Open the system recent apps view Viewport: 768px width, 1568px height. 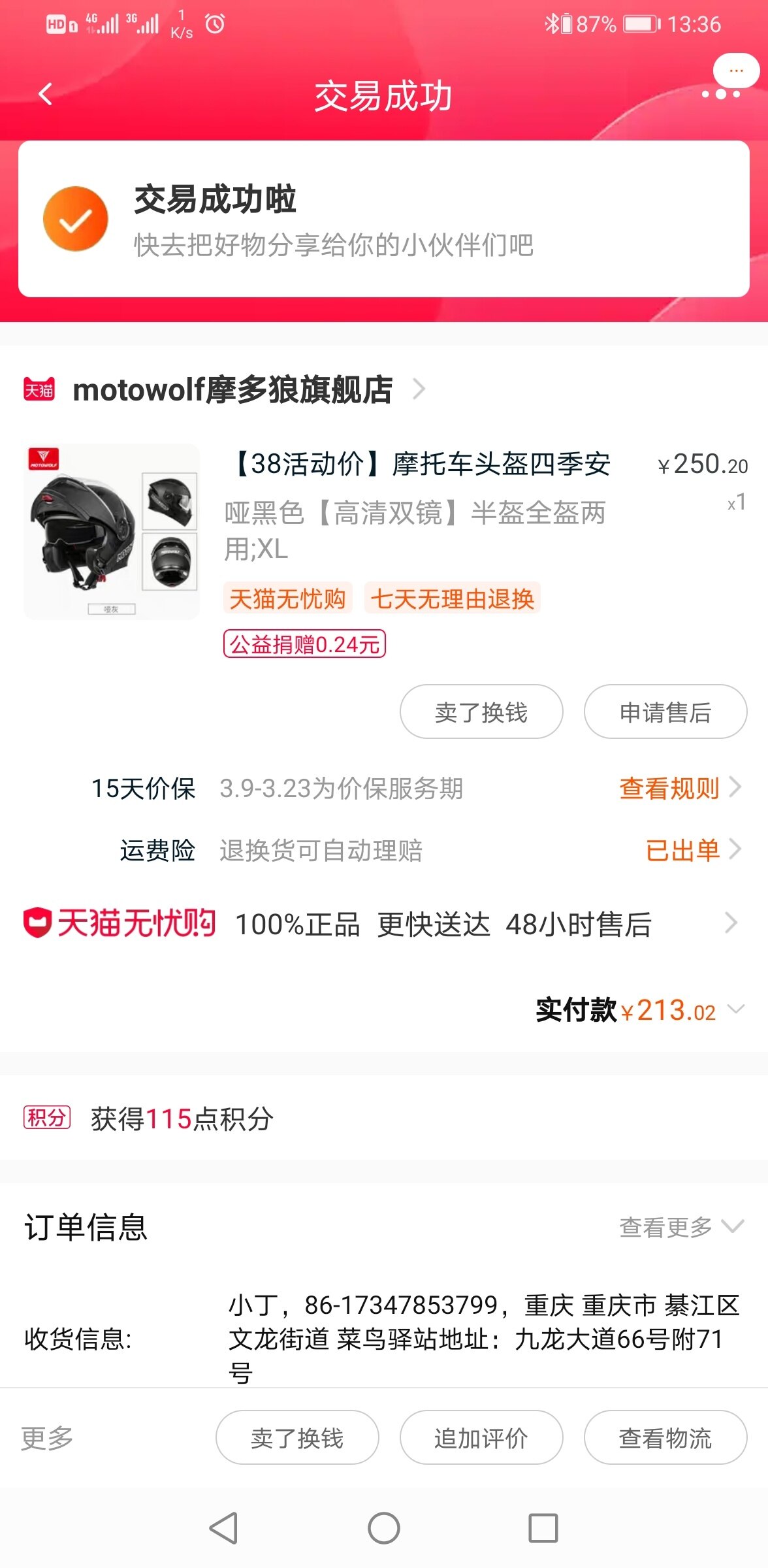pos(543,1528)
